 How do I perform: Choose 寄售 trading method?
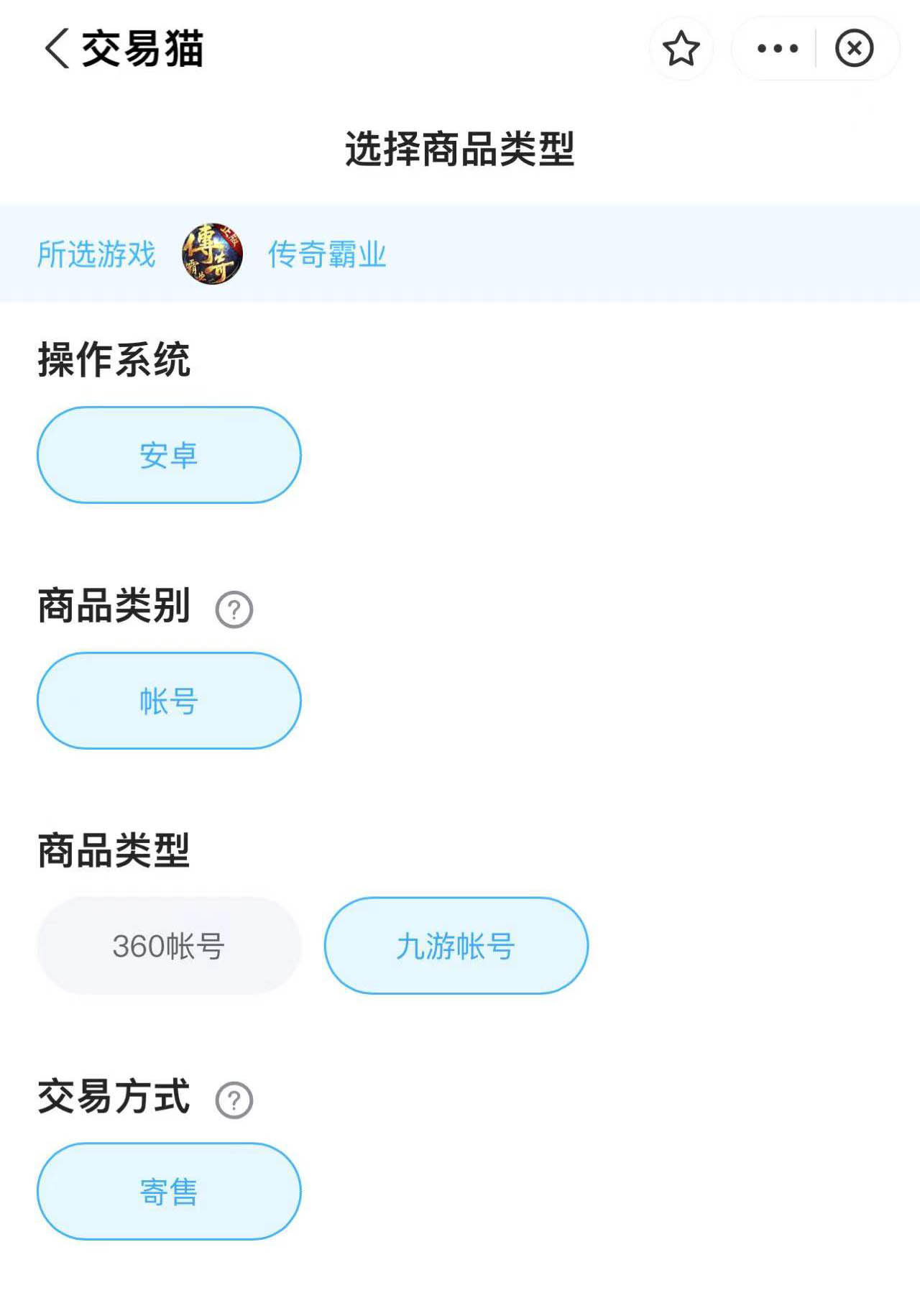[x=169, y=1192]
